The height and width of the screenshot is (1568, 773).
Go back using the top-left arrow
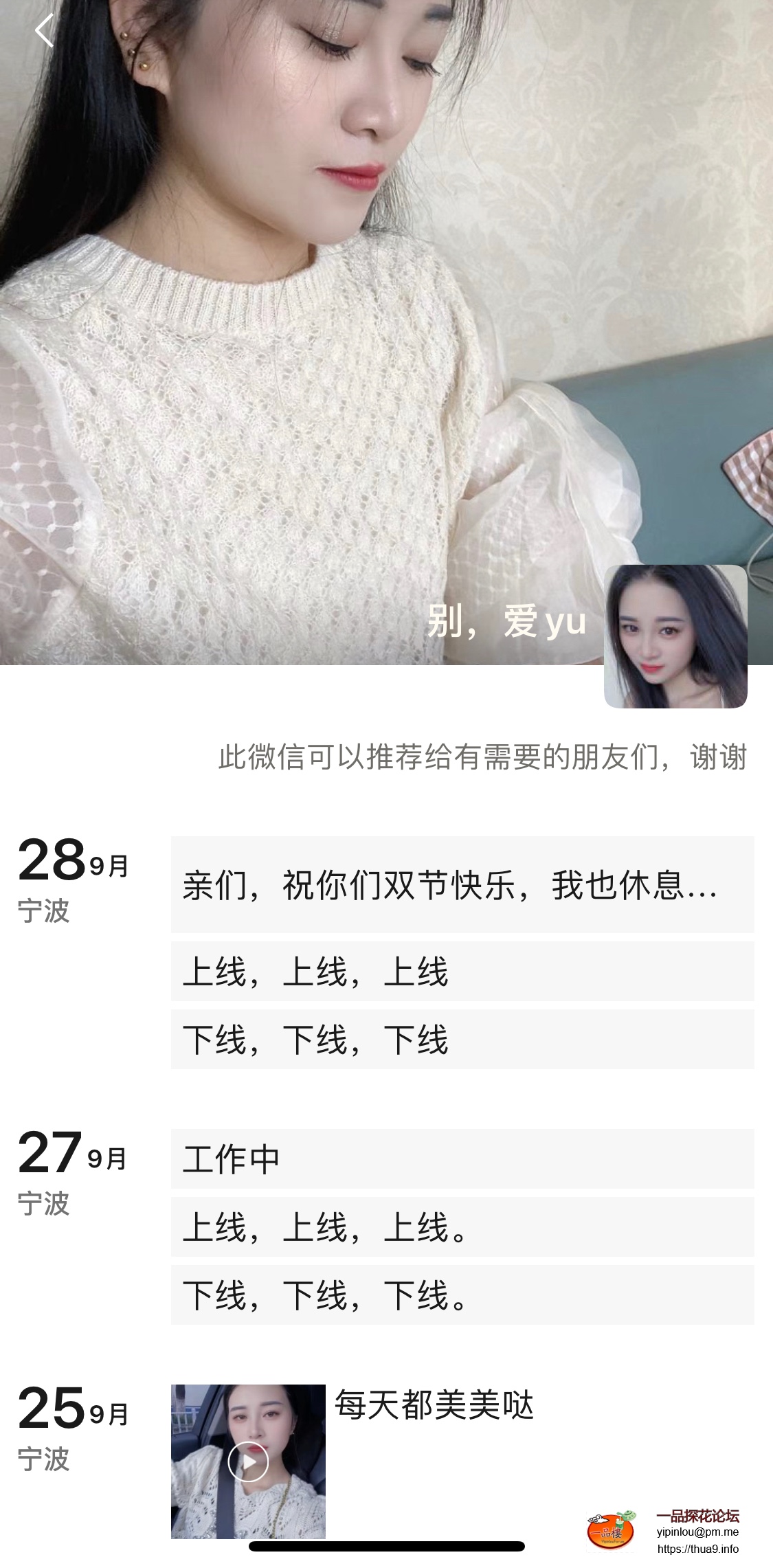point(44,31)
